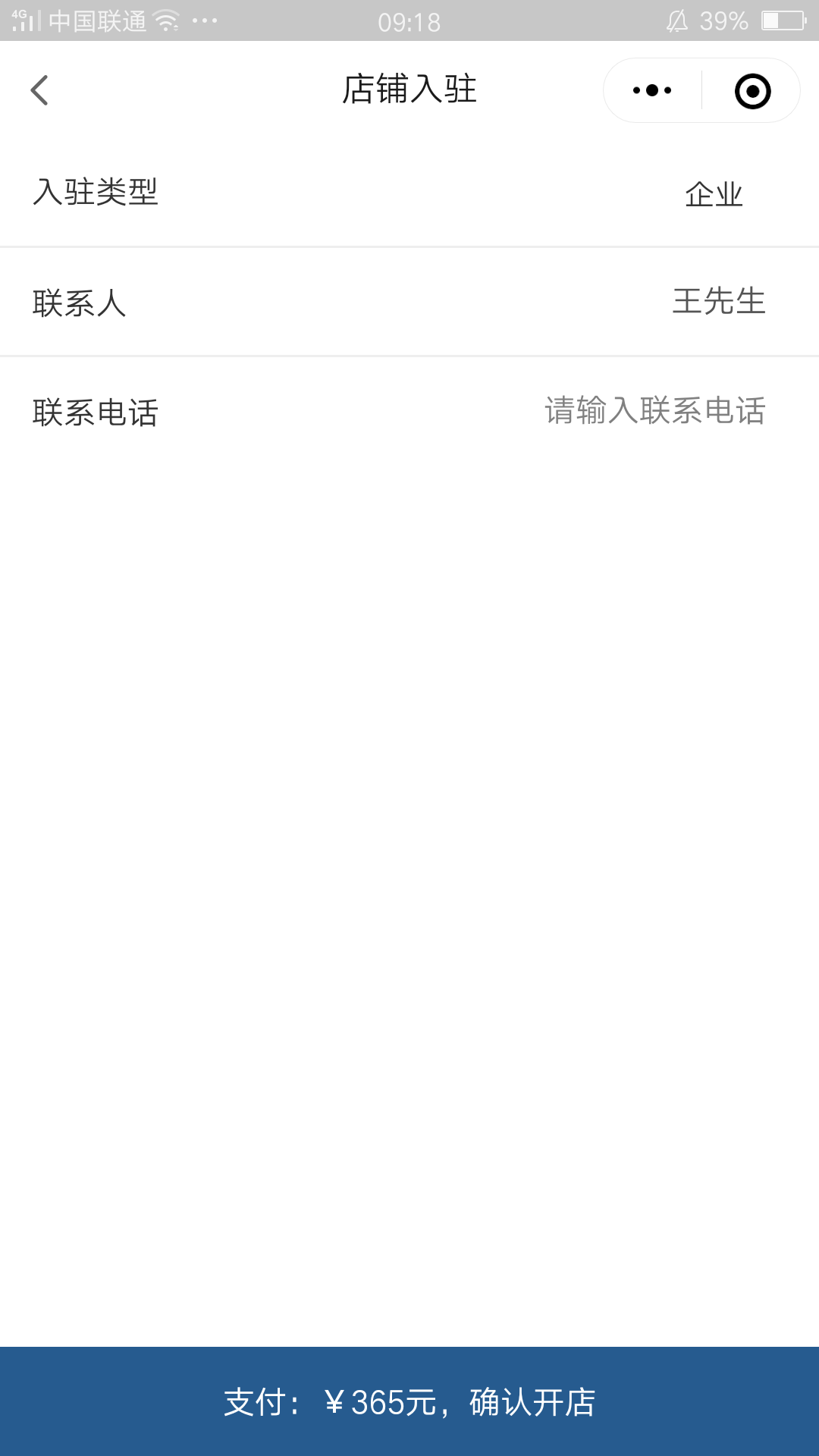Go back from the 店铺入驻 page
This screenshot has width=819, height=1456.
pyautogui.click(x=39, y=90)
